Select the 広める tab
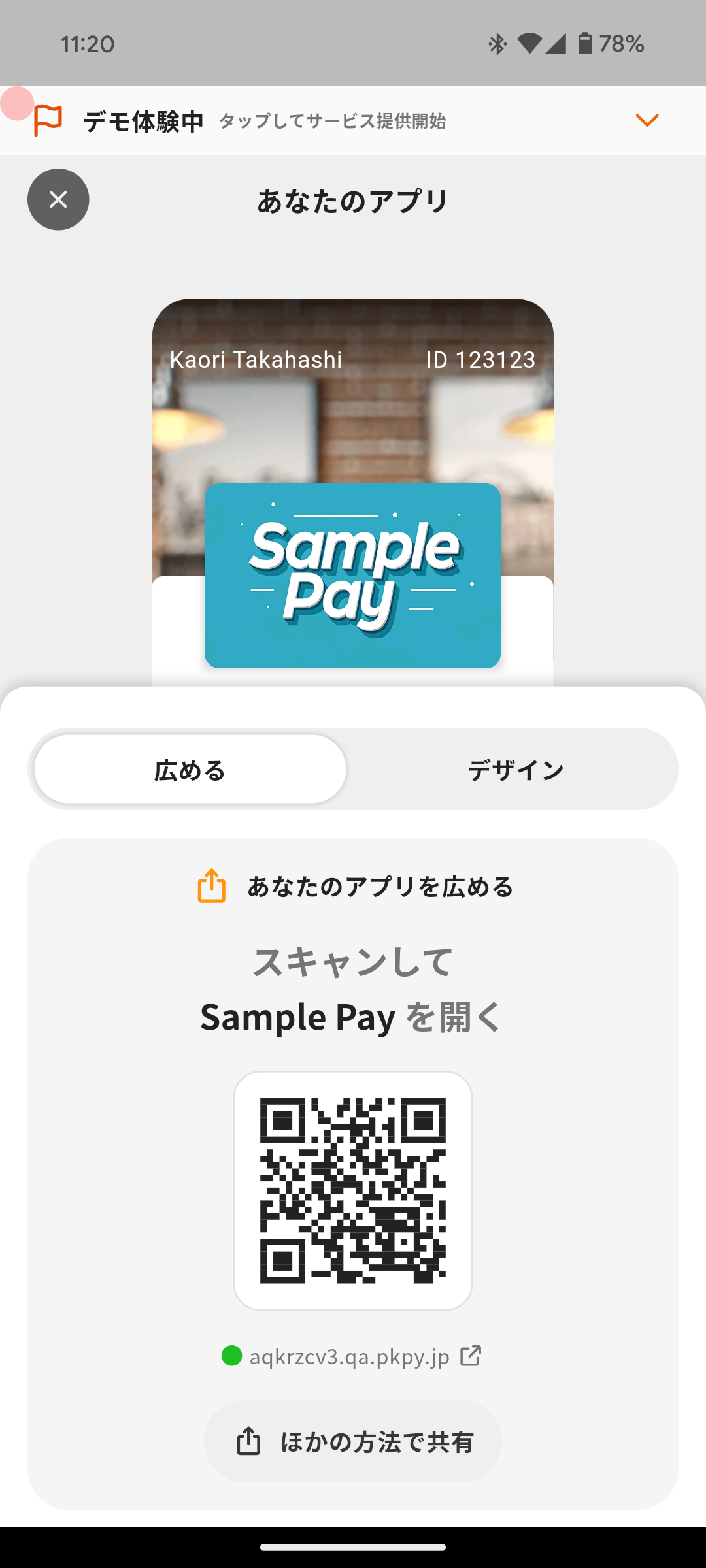This screenshot has width=706, height=1568. [190, 770]
